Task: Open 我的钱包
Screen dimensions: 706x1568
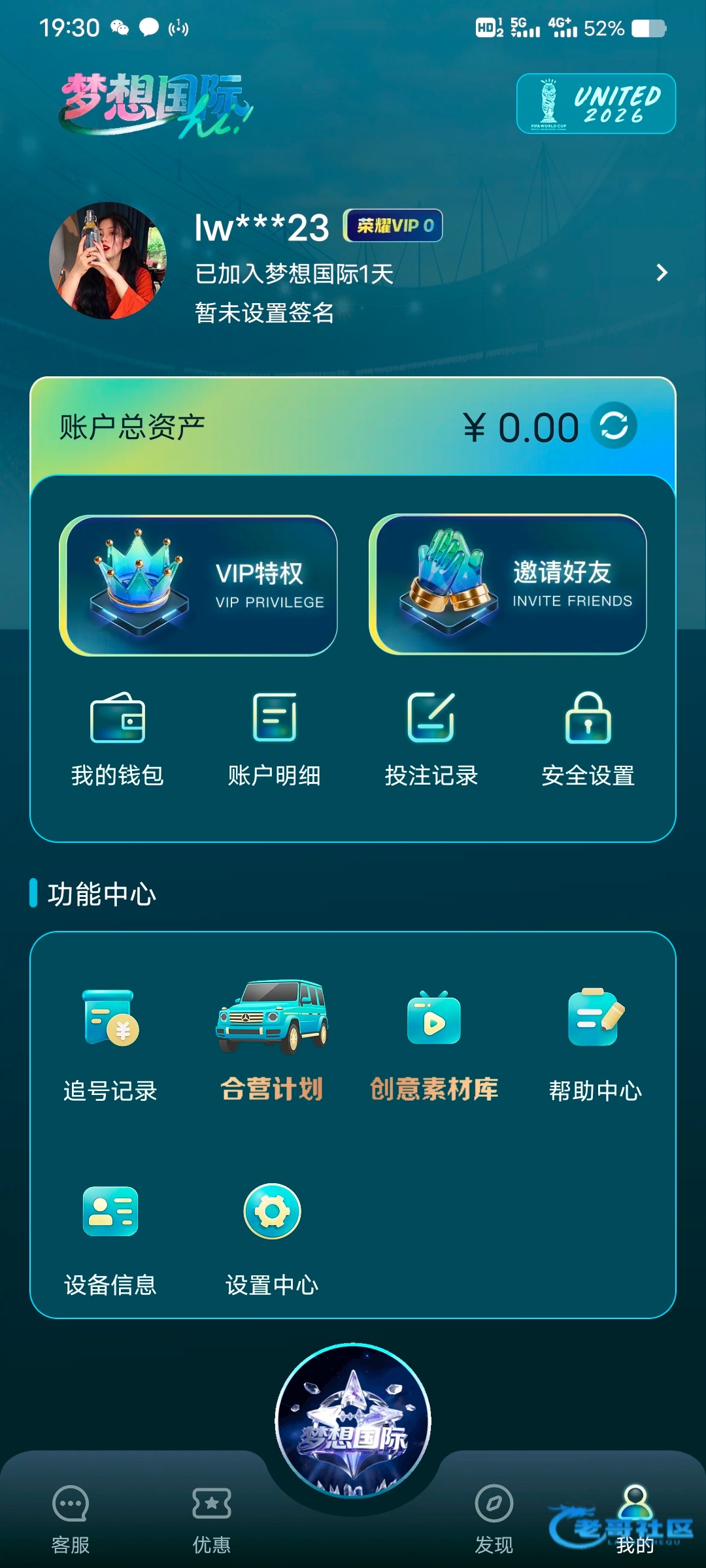Action: click(x=118, y=739)
